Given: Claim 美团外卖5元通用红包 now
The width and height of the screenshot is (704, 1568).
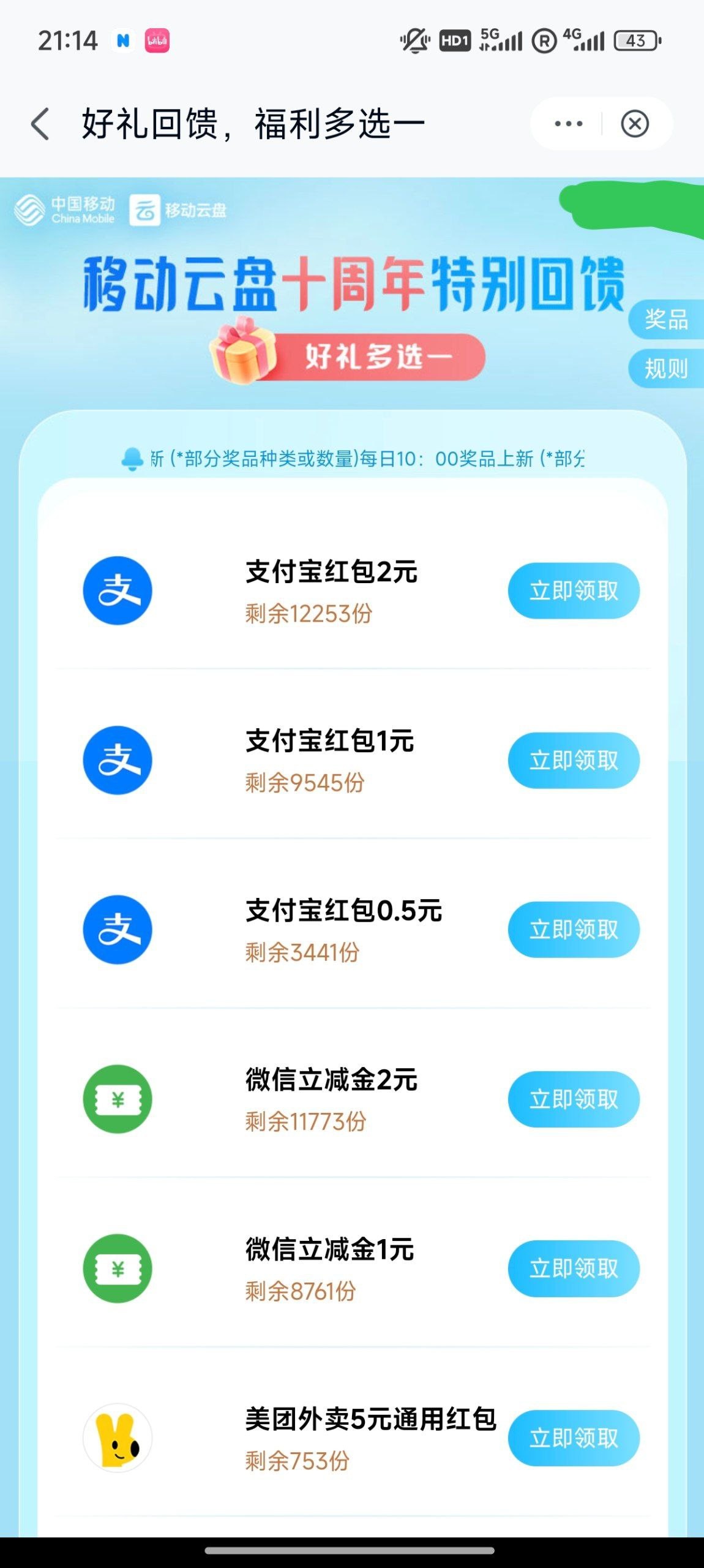Looking at the screenshot, I should 574,1438.
